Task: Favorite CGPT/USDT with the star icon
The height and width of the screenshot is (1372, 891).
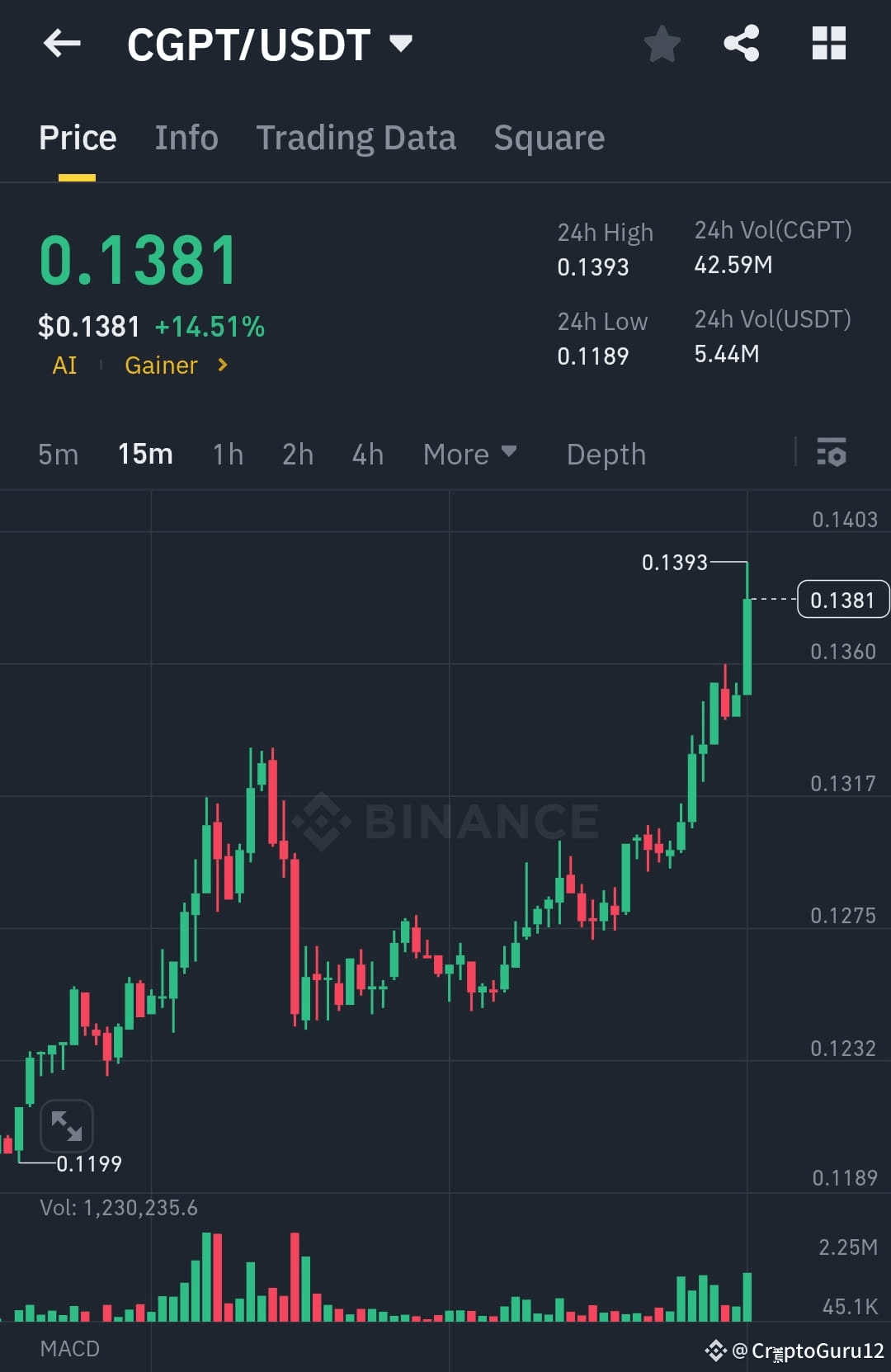Action: point(662,45)
